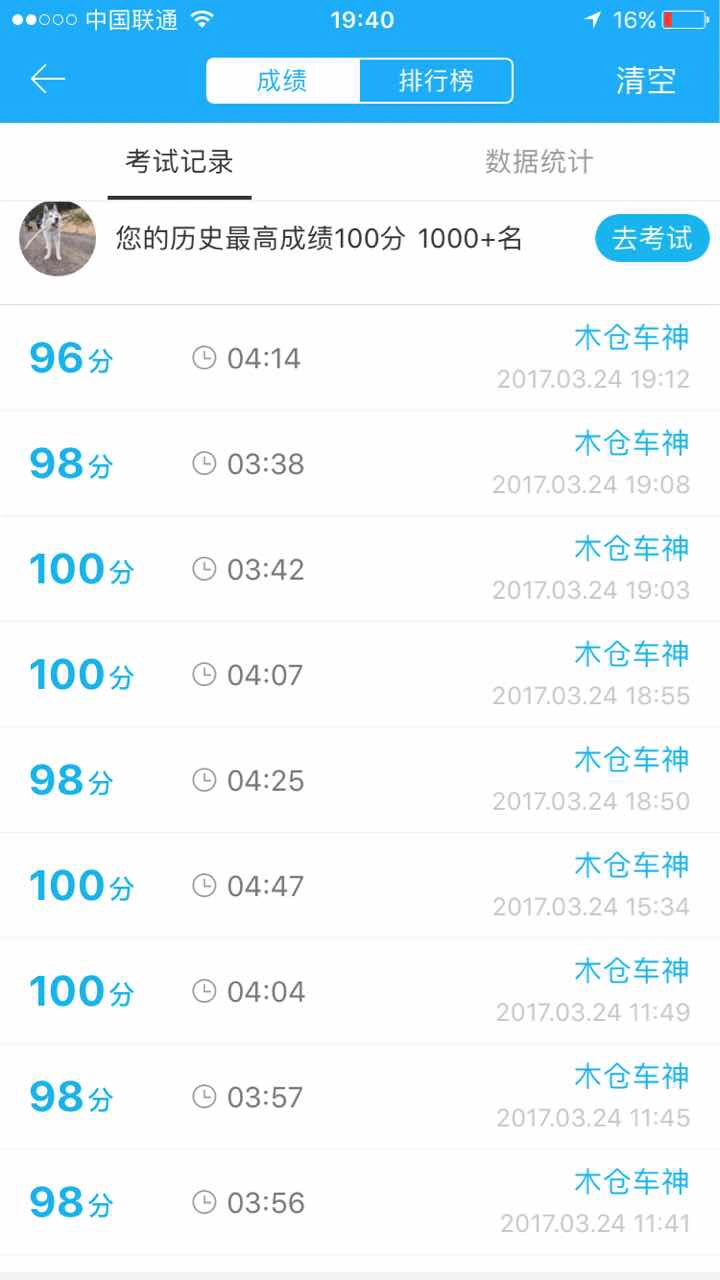720x1280 pixels.
Task: Switch to the 数据统计 tab
Action: tap(540, 162)
